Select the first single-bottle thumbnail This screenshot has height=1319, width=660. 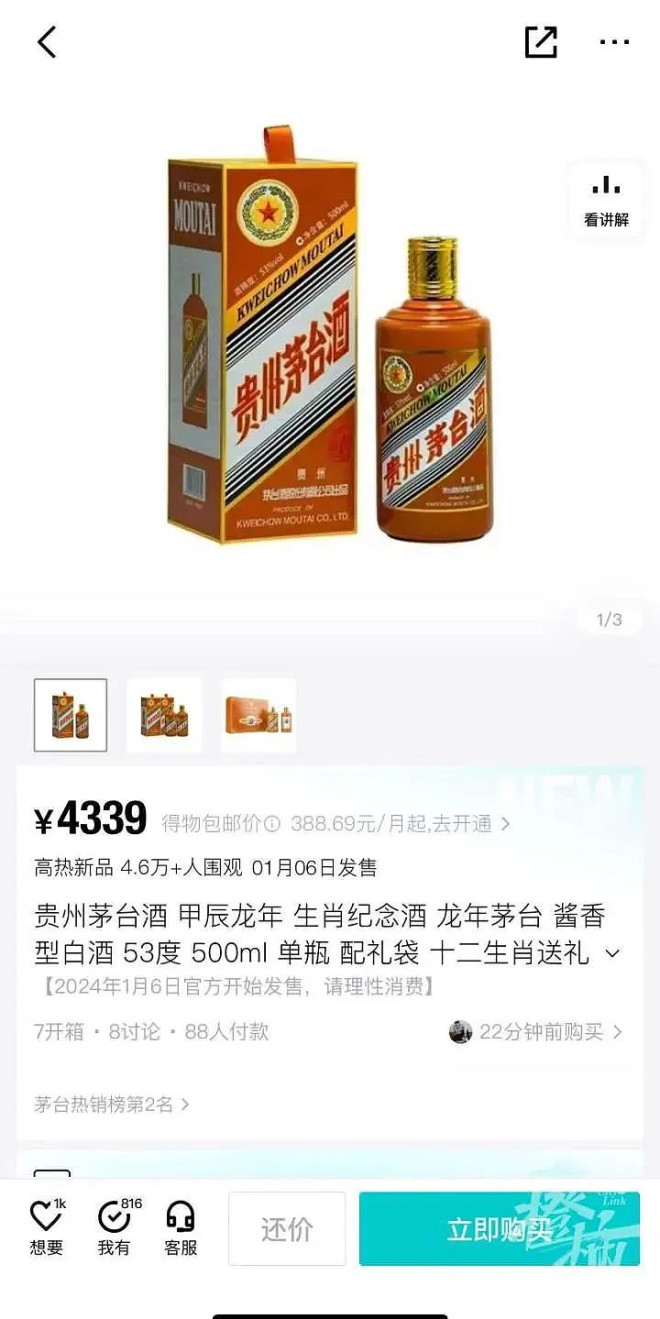70,715
